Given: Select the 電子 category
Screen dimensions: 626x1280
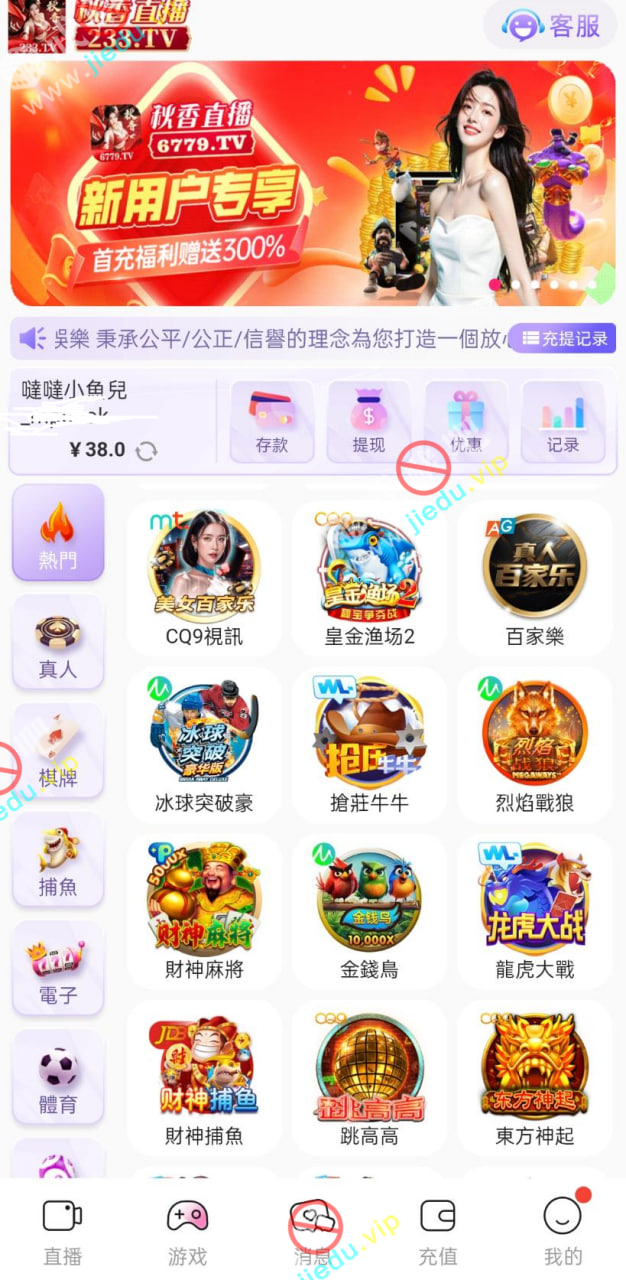Looking at the screenshot, I should (x=58, y=970).
